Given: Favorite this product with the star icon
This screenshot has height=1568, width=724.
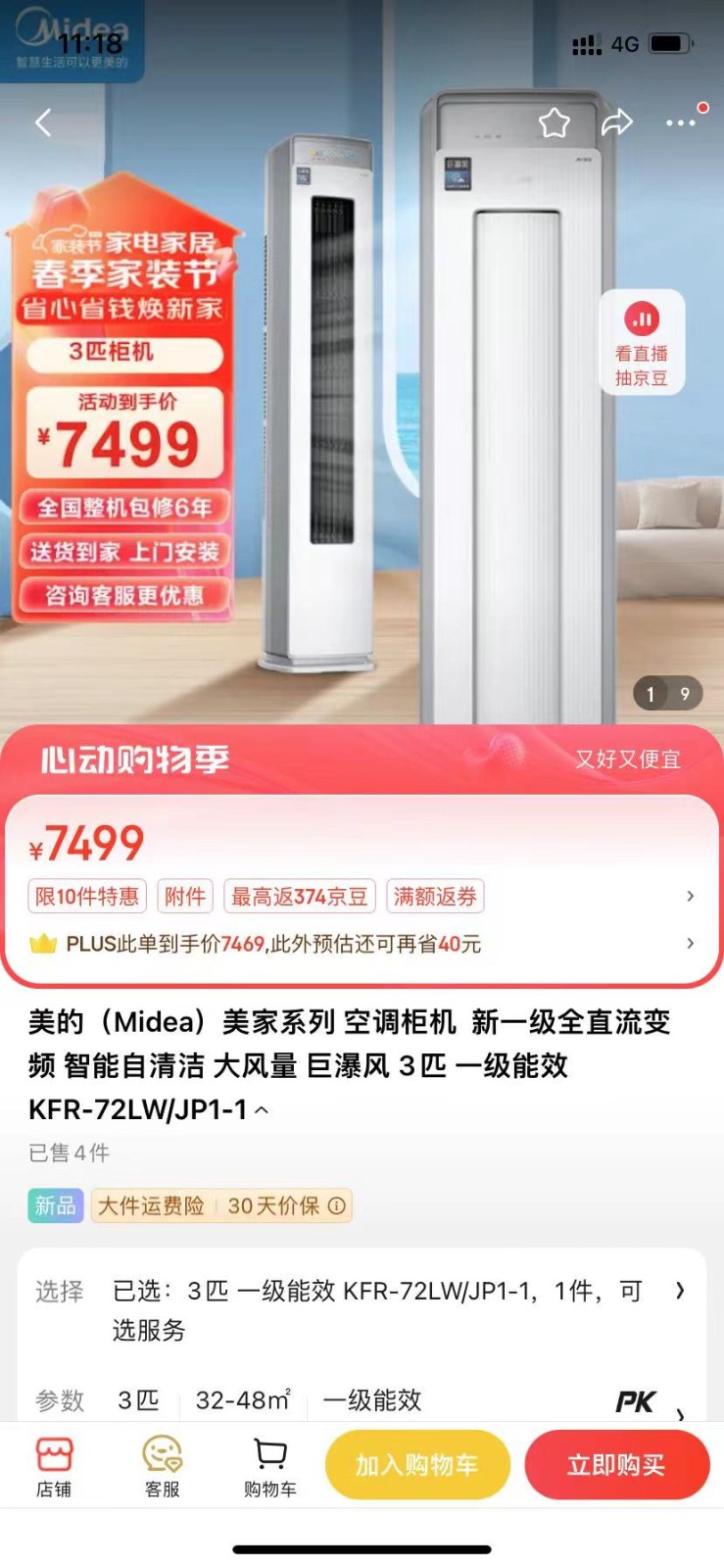Looking at the screenshot, I should [x=555, y=123].
